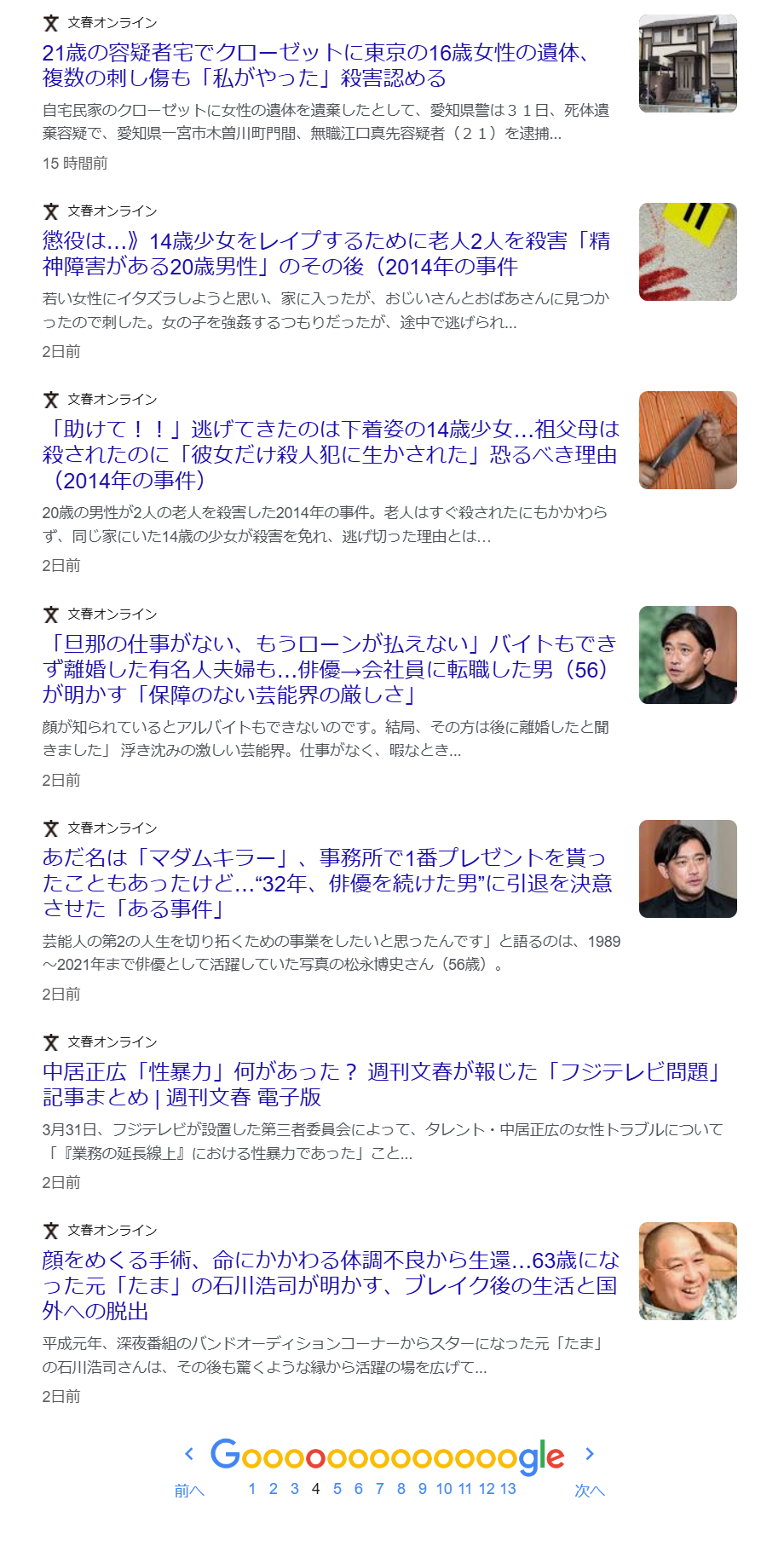Open the 「助けて！！」逃げてきたのは article
784x1552 pixels.
[331, 455]
